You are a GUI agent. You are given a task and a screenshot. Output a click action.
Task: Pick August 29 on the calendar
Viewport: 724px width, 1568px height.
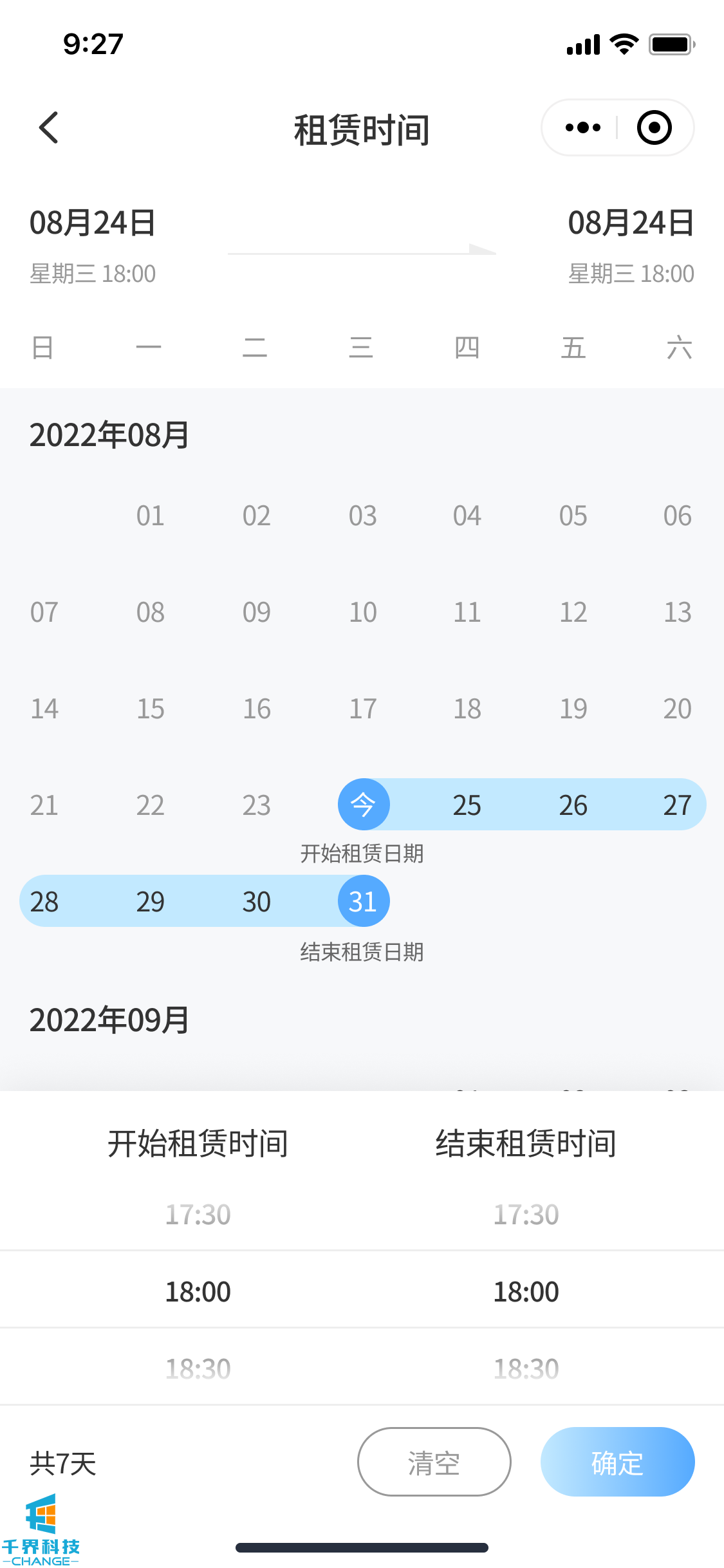tap(151, 902)
